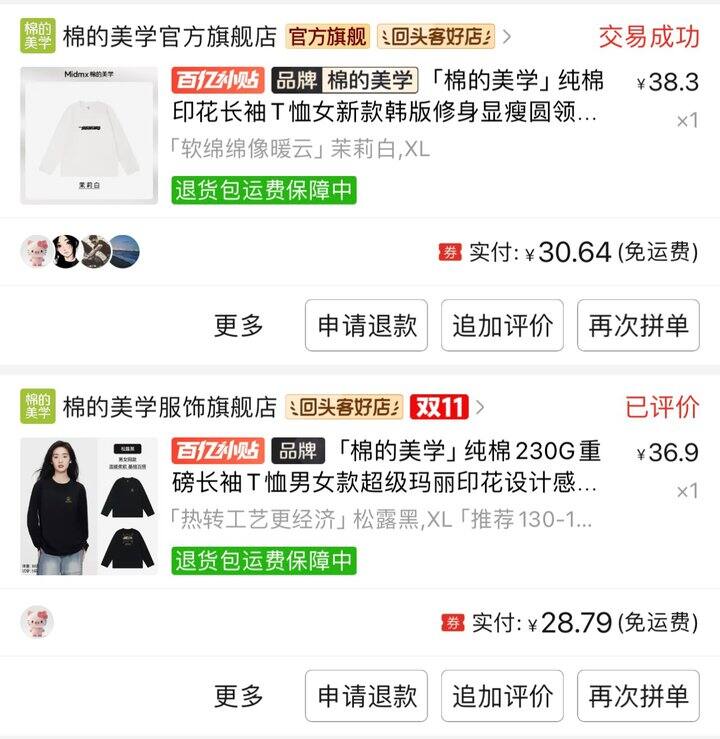720x739 pixels.
Task: View 退货包运费保障中 on the 茉莉白 order
Action: click(x=264, y=190)
